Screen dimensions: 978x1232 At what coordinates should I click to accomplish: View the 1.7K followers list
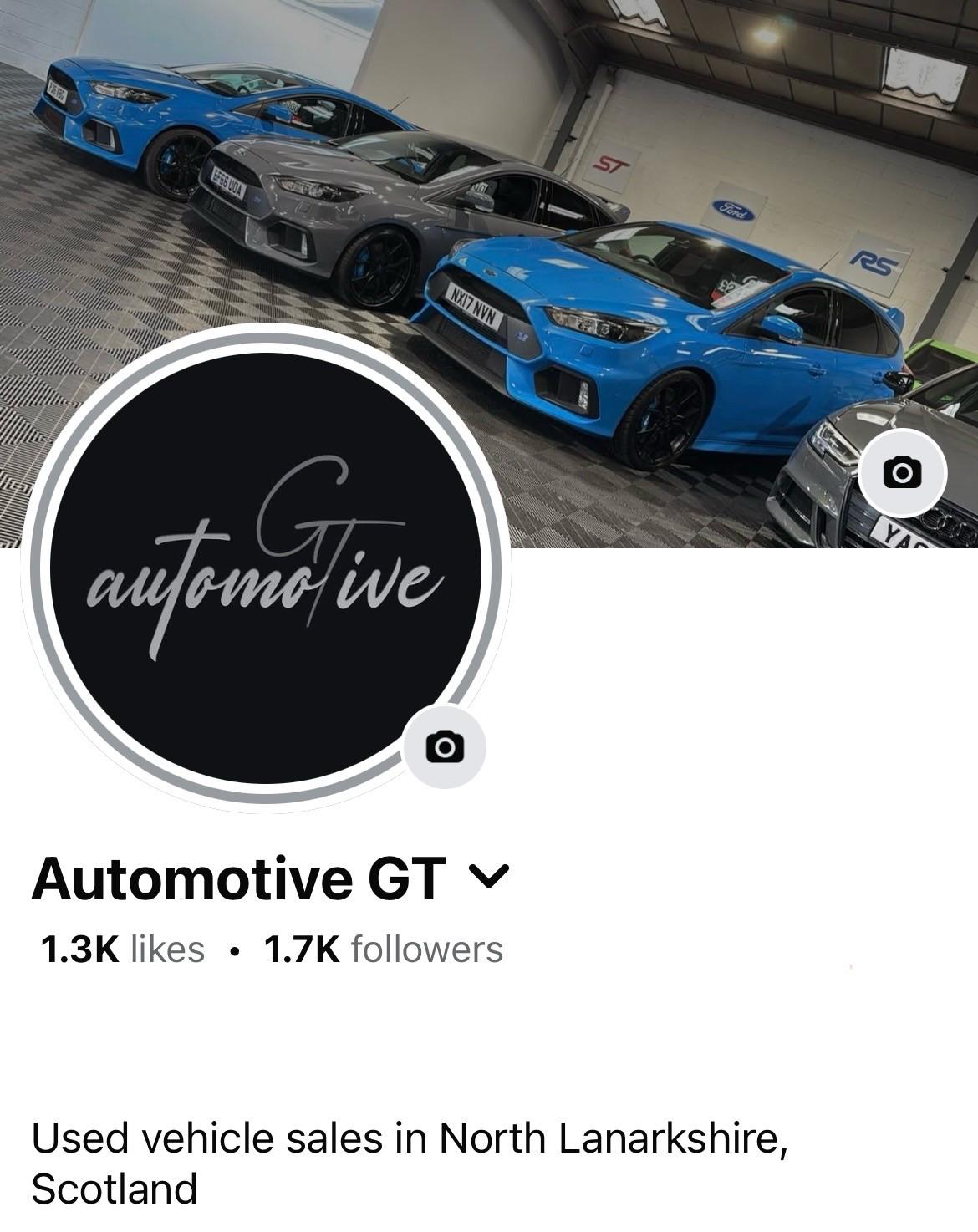pyautogui.click(x=380, y=949)
